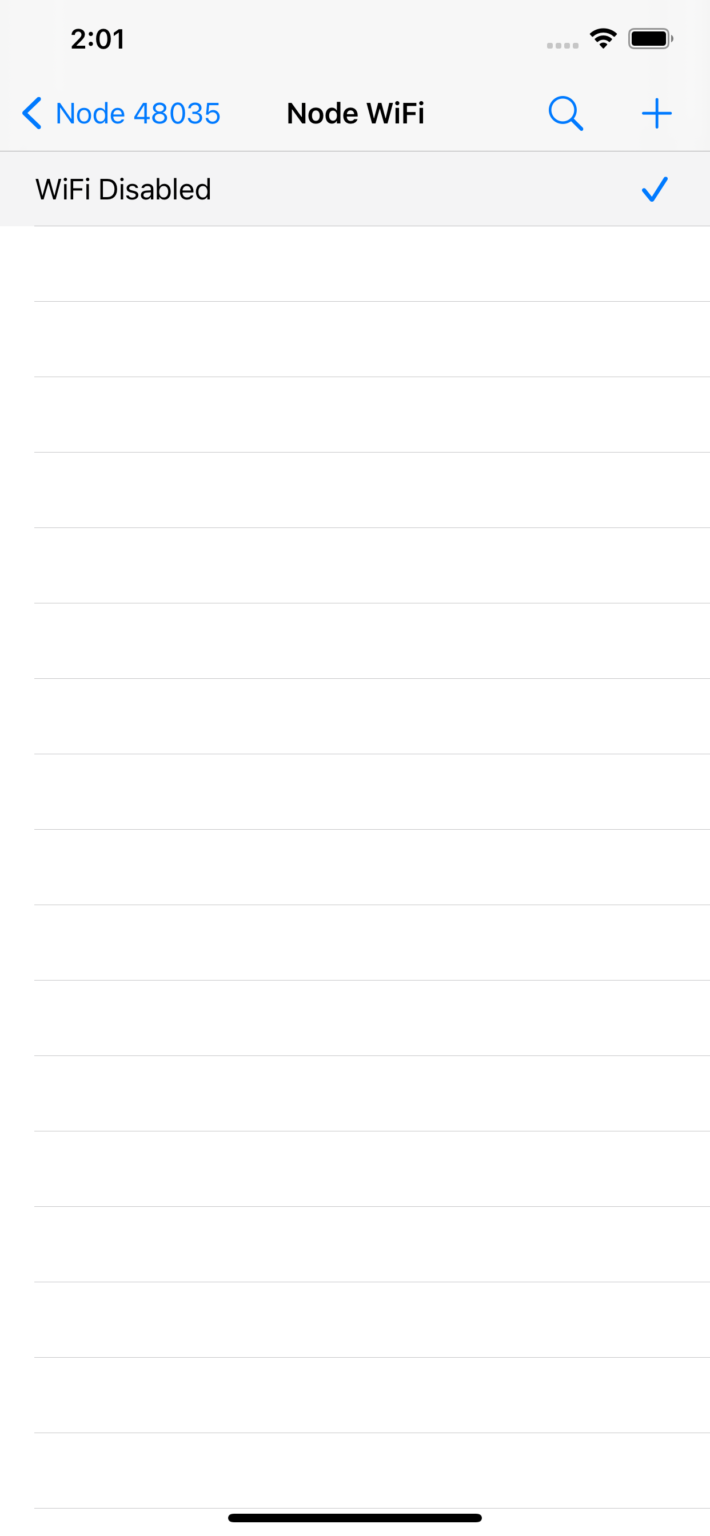Viewport: 710px width, 1536px height.
Task: Add a new WiFi network with plus
Action: [656, 114]
